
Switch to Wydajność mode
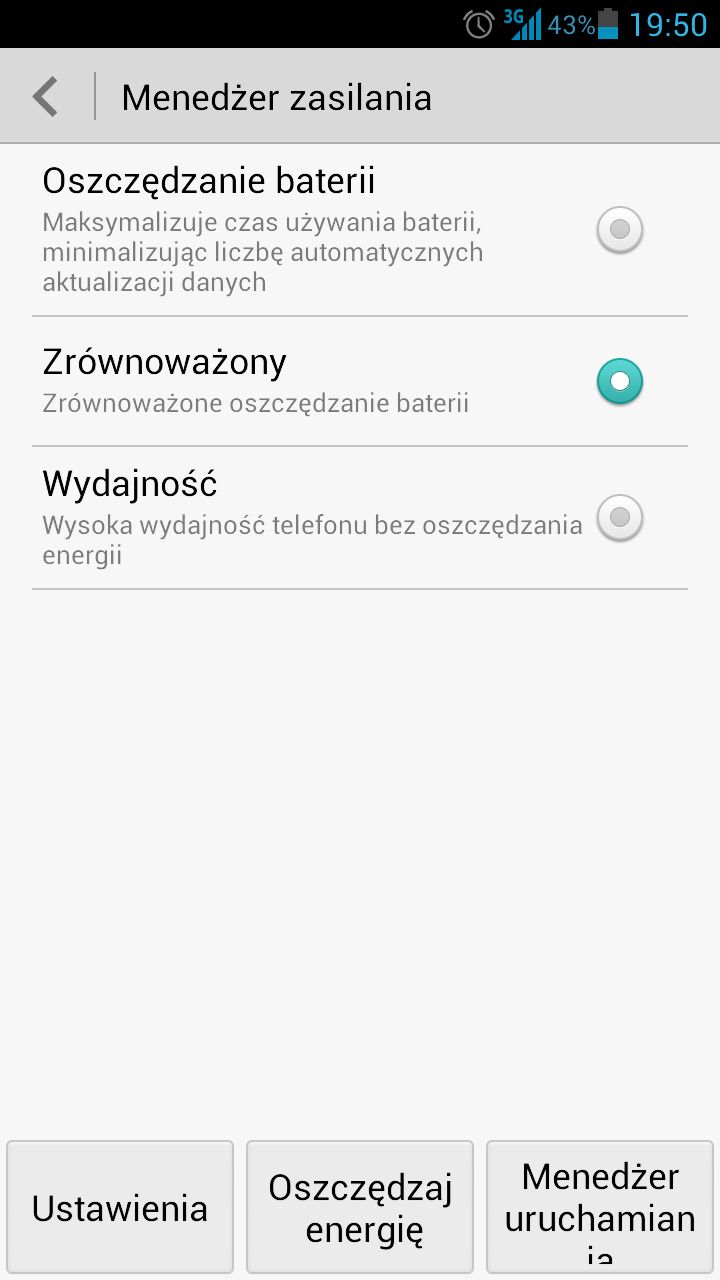(x=619, y=518)
